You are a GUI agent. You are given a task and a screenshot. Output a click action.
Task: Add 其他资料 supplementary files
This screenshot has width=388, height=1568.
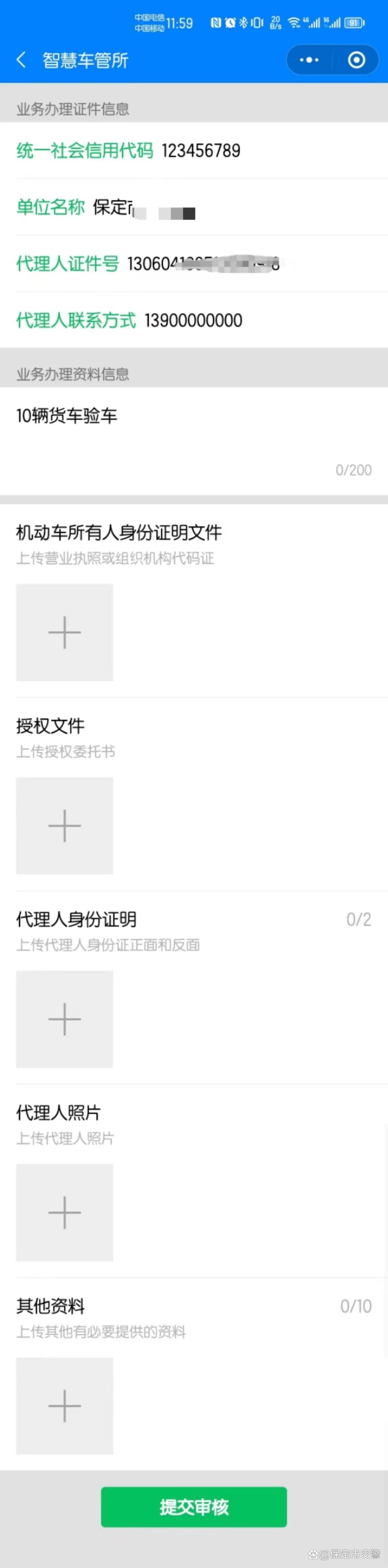64,1406
